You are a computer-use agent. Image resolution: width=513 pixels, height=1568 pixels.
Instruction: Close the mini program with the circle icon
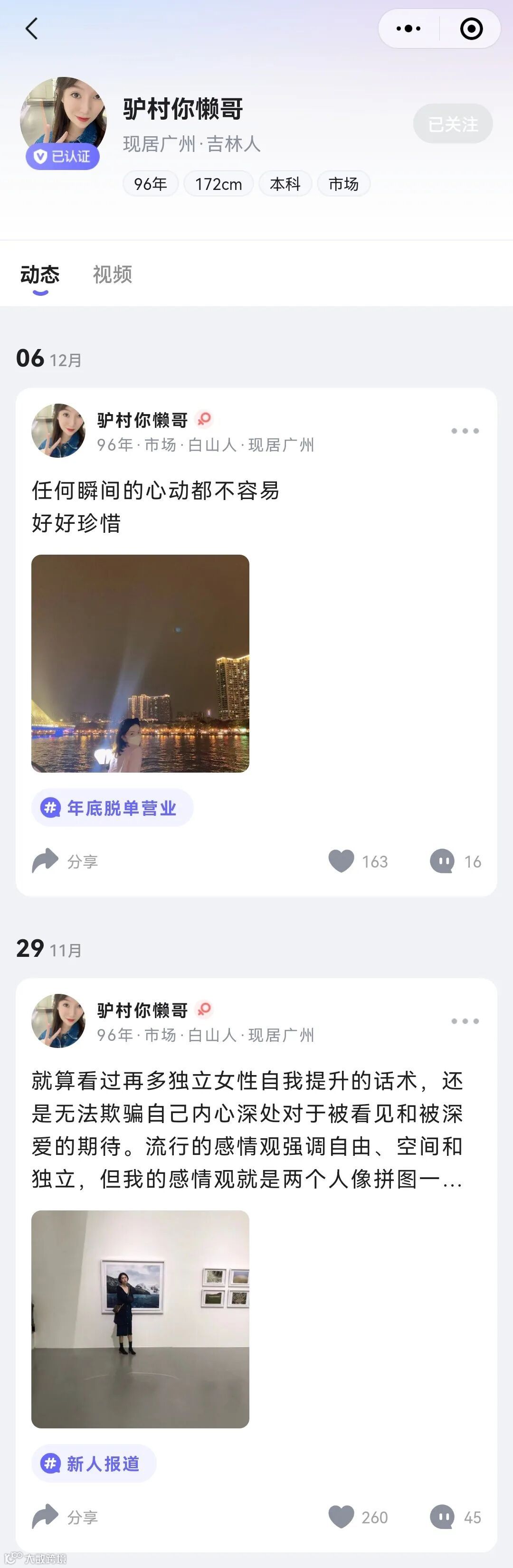pos(471,28)
